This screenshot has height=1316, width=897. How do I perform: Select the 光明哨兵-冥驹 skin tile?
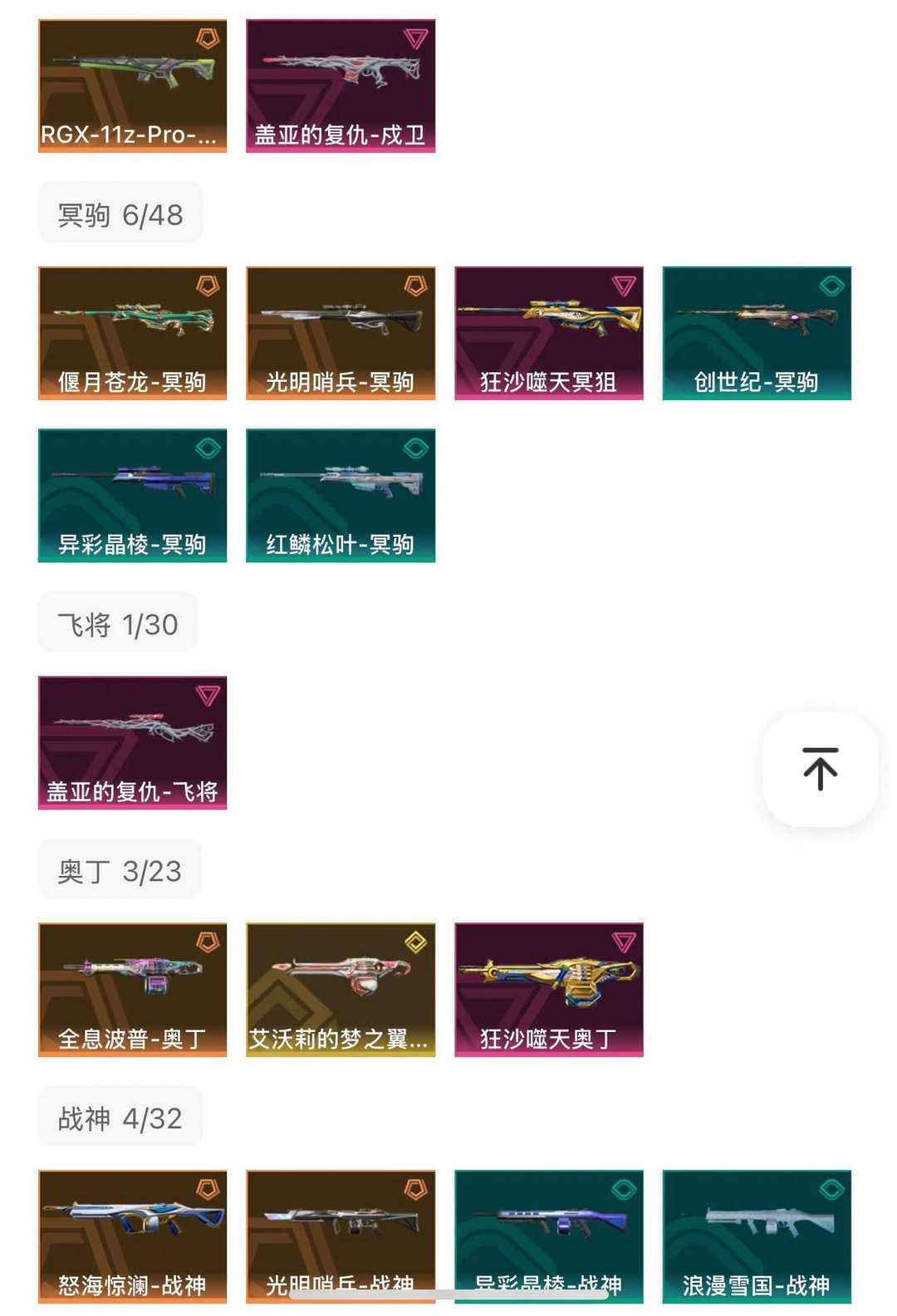click(x=341, y=333)
